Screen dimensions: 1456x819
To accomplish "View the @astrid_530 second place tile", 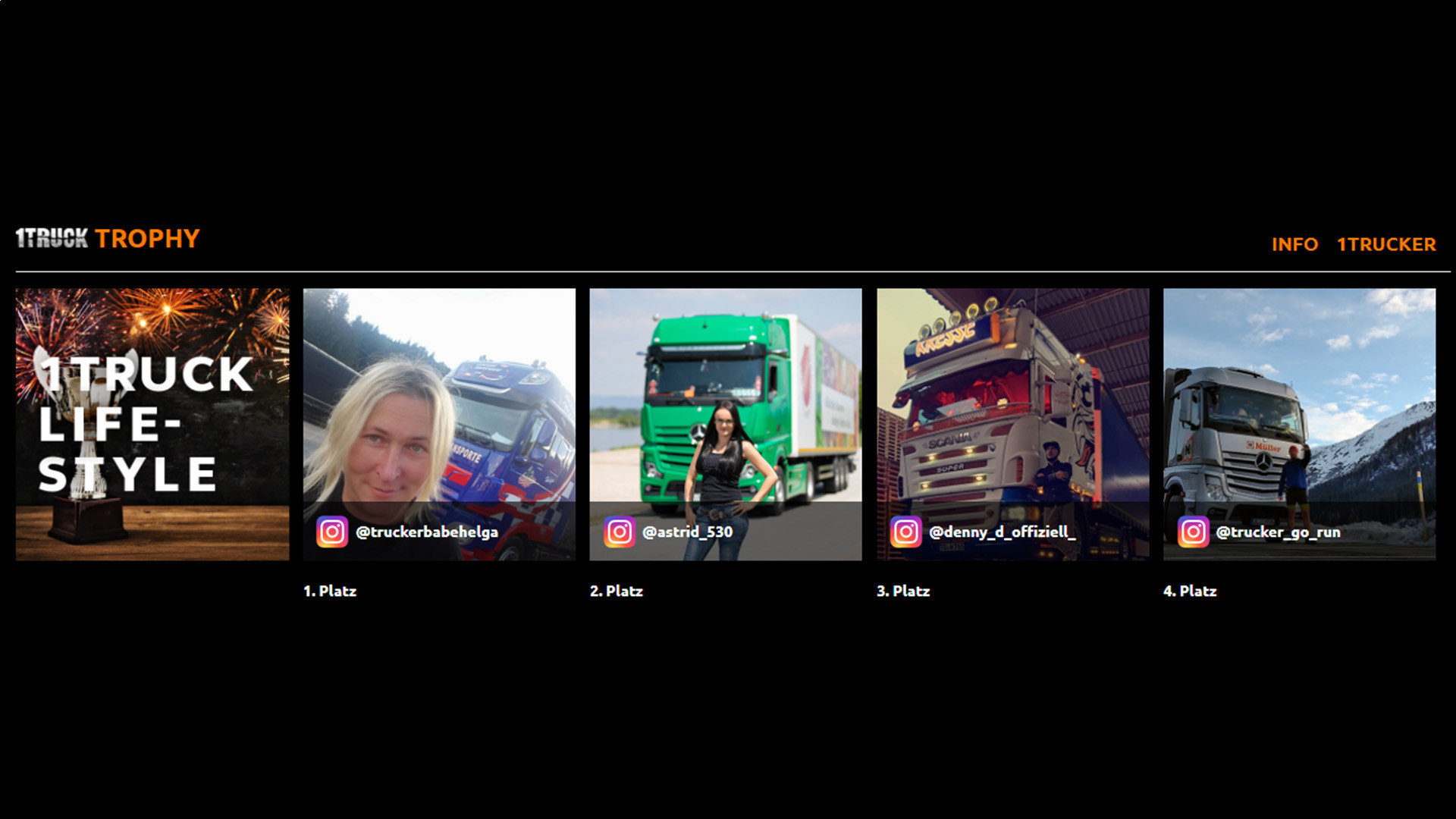I will [x=726, y=424].
